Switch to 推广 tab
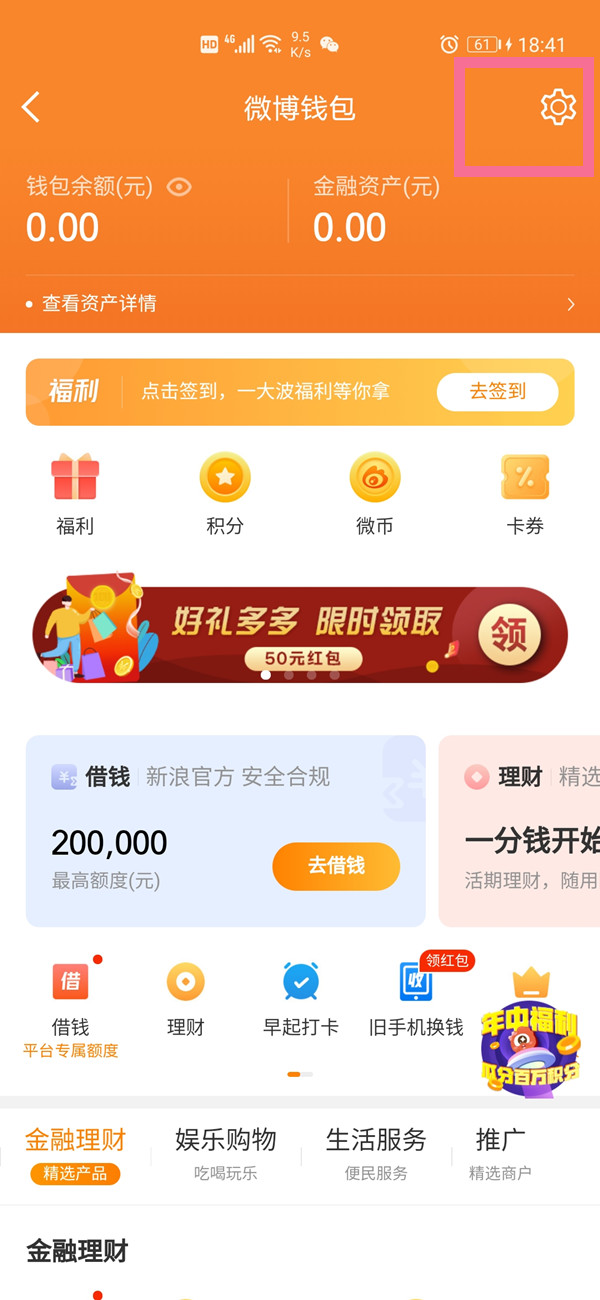This screenshot has height=1300, width=600. click(x=501, y=1152)
